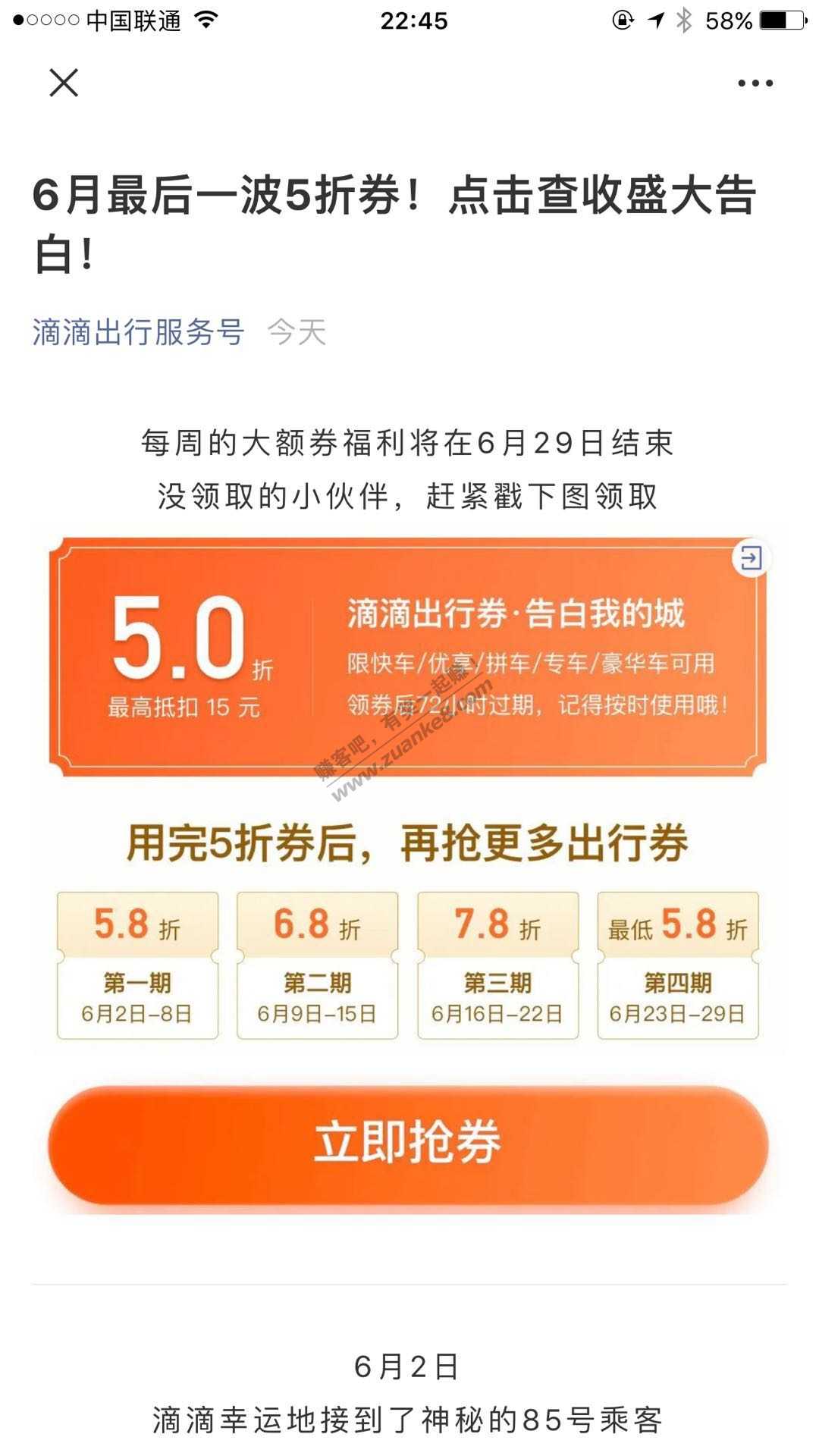Open the overflow menu
Image resolution: width=819 pixels, height=1456 pixels.
pos(755,83)
